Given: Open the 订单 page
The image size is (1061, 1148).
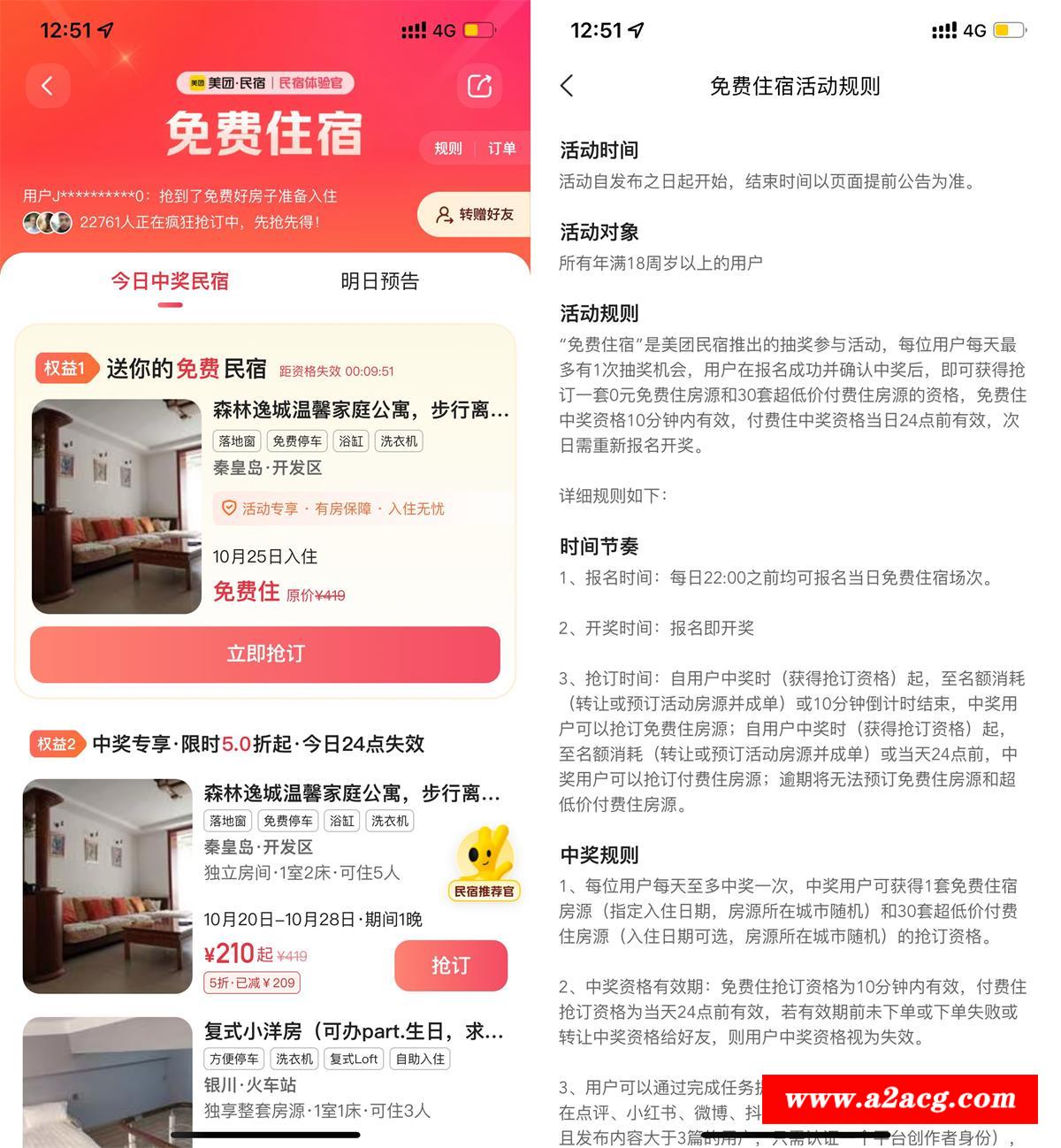Looking at the screenshot, I should (501, 149).
